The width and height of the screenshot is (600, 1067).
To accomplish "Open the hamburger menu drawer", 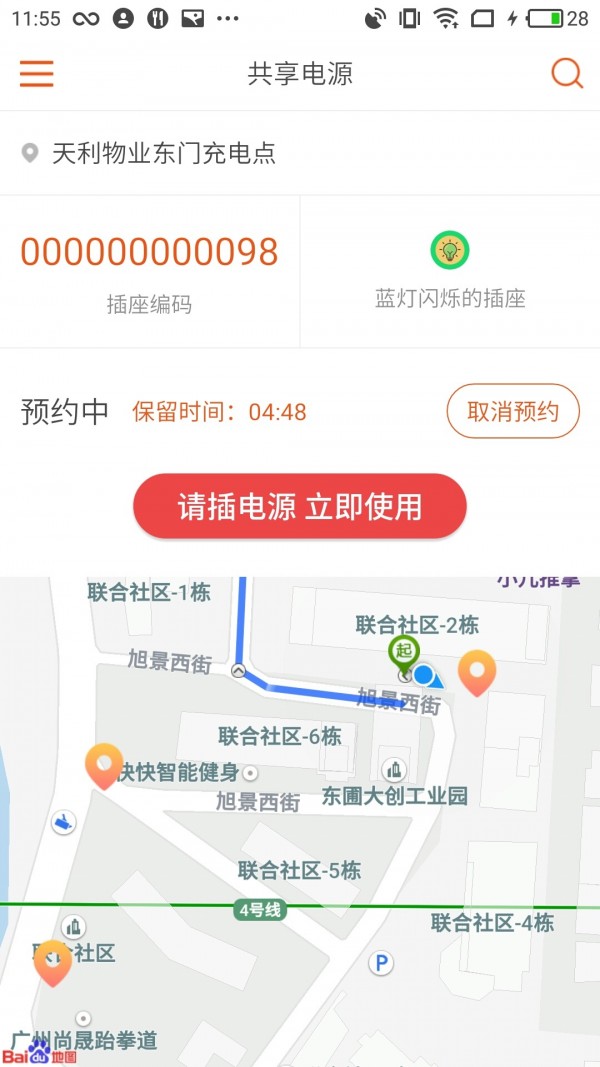I will click(37, 73).
